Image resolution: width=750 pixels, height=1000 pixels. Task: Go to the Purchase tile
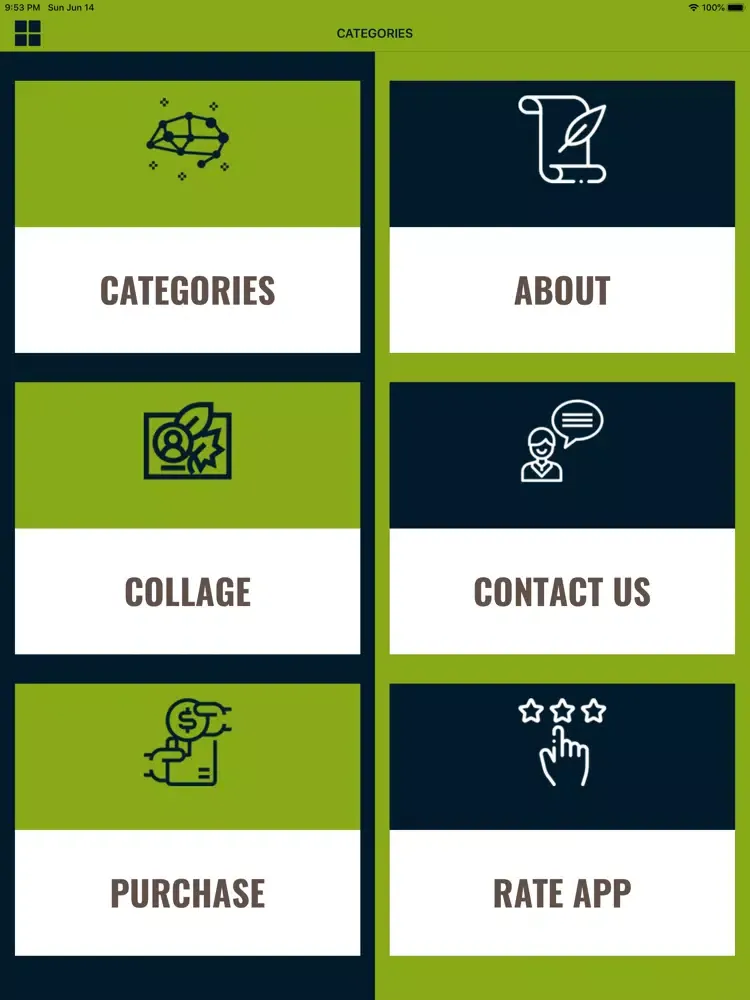[187, 820]
